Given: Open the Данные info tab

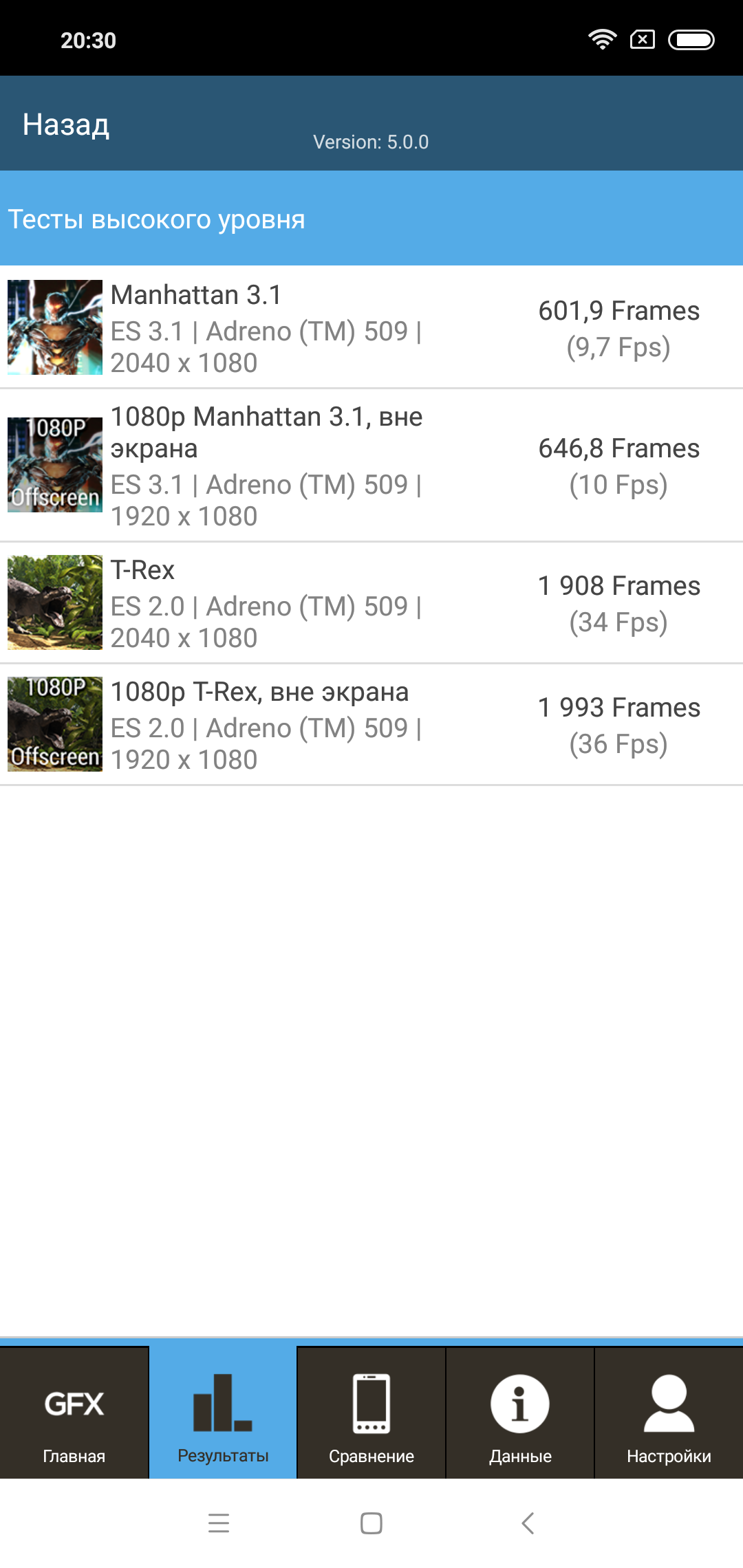Looking at the screenshot, I should 520,1413.
